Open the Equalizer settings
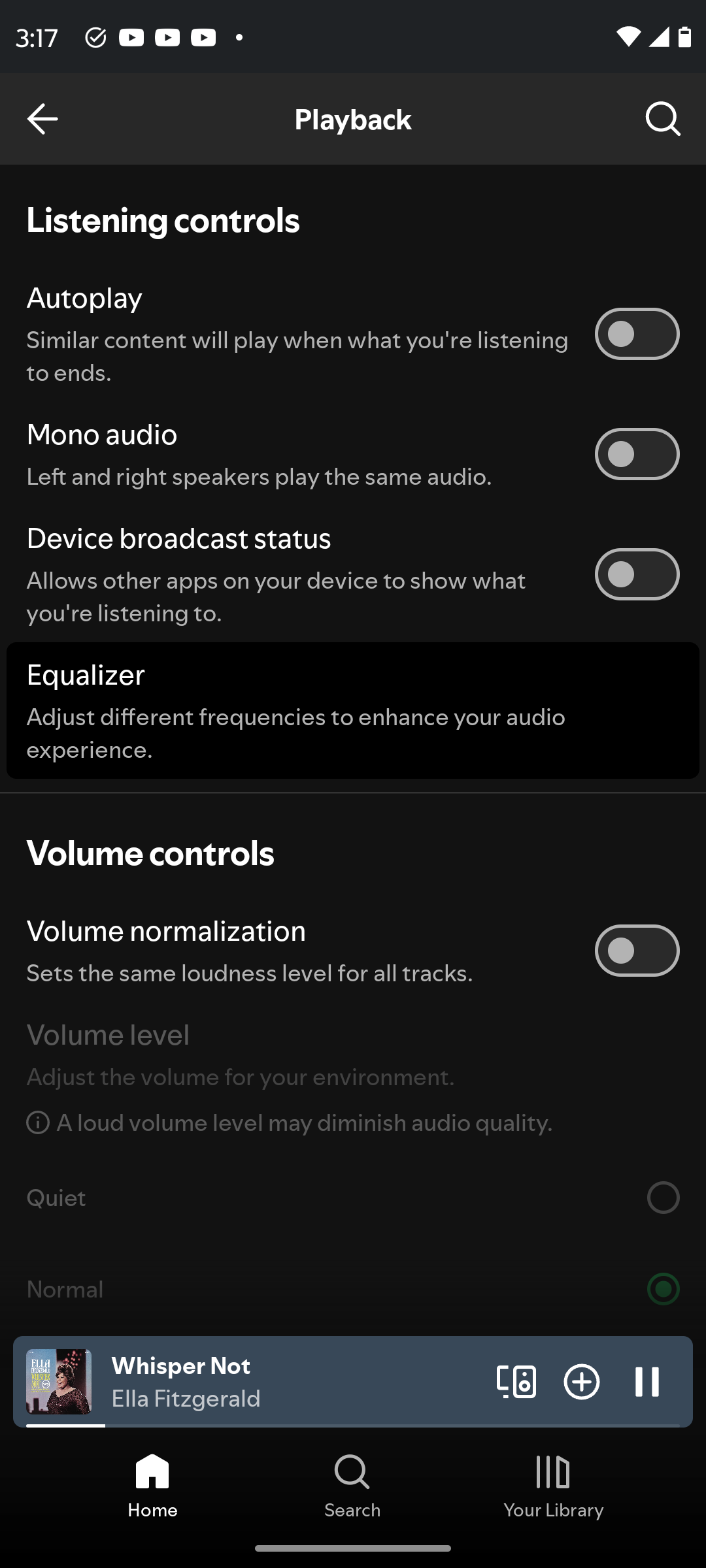 click(353, 710)
